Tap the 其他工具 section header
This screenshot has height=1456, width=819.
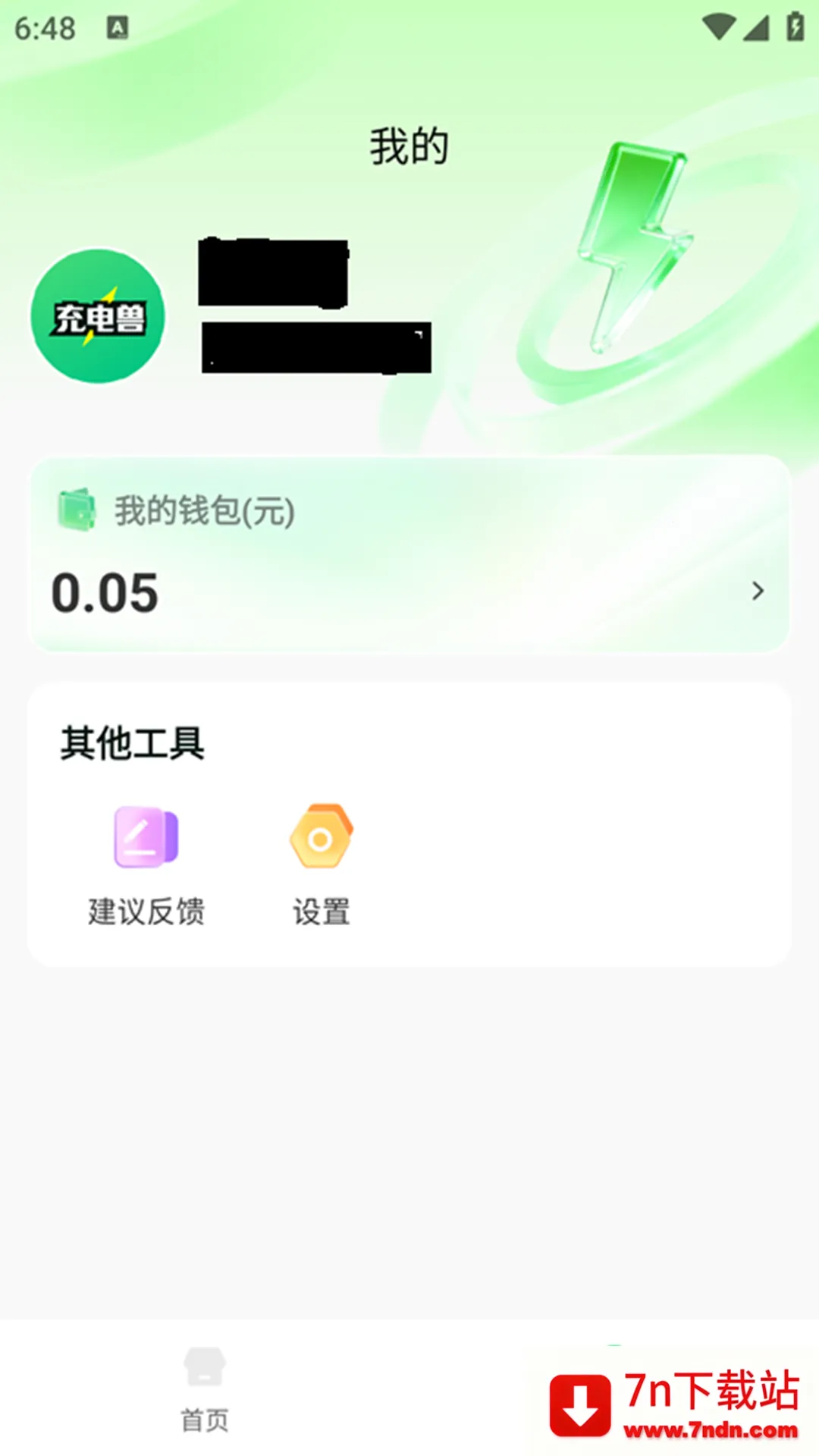[x=133, y=744]
